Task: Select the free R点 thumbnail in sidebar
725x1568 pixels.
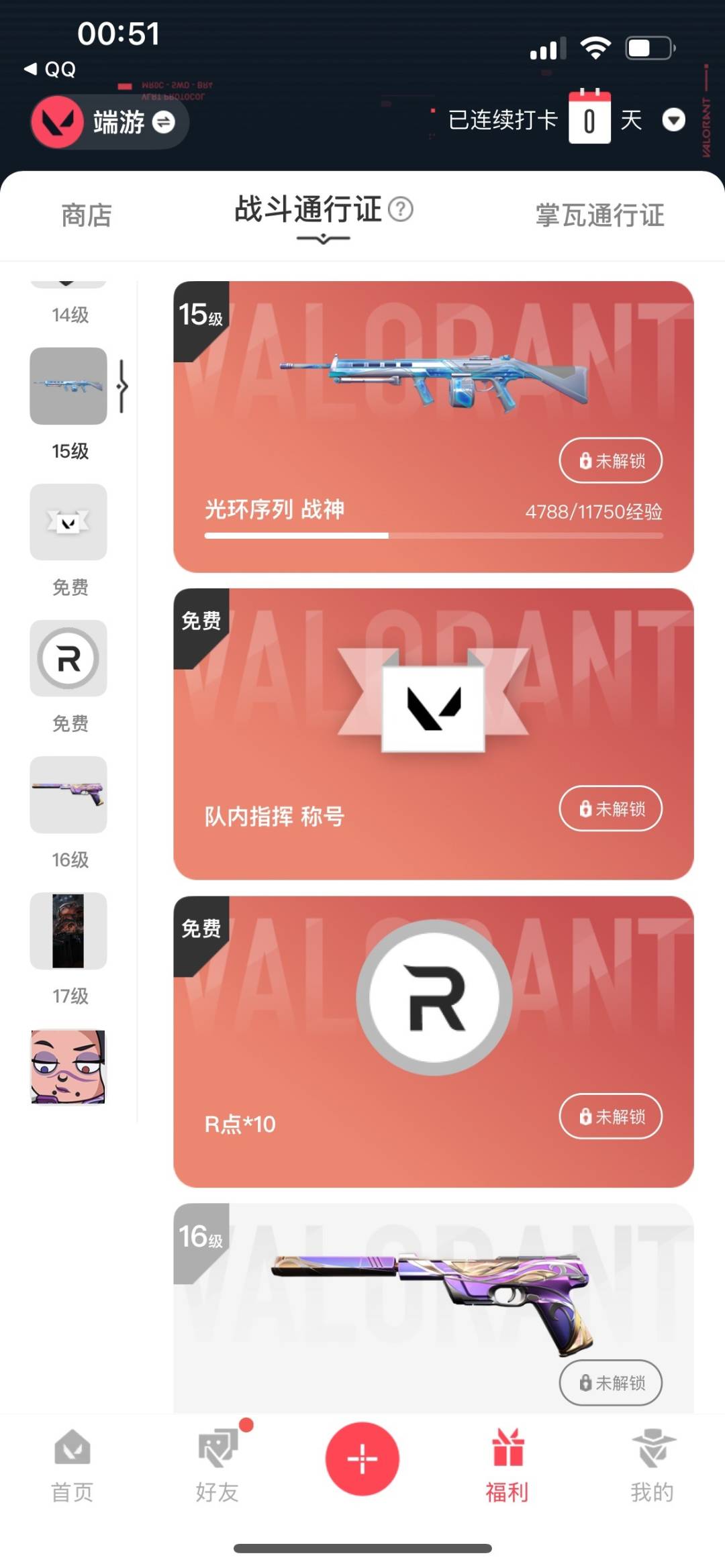Action: click(68, 658)
